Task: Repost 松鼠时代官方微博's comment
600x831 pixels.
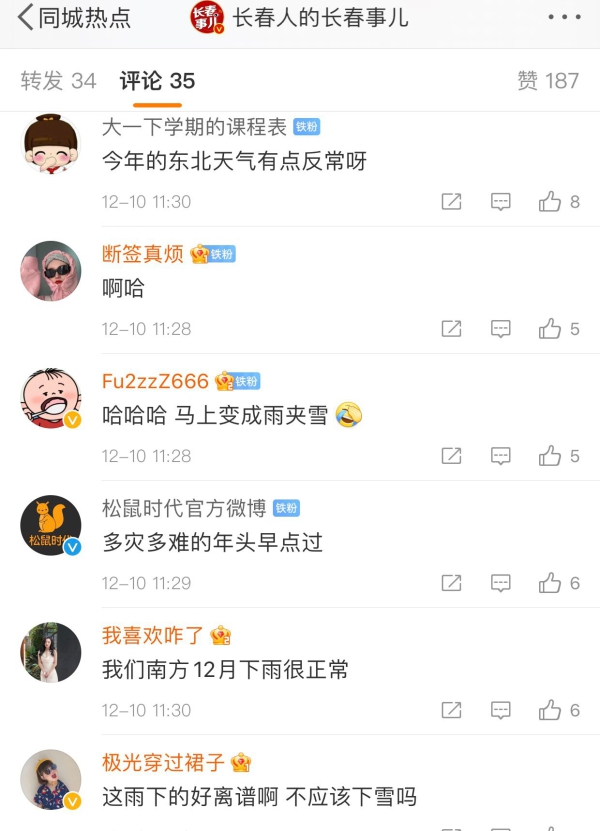Action: 452,583
